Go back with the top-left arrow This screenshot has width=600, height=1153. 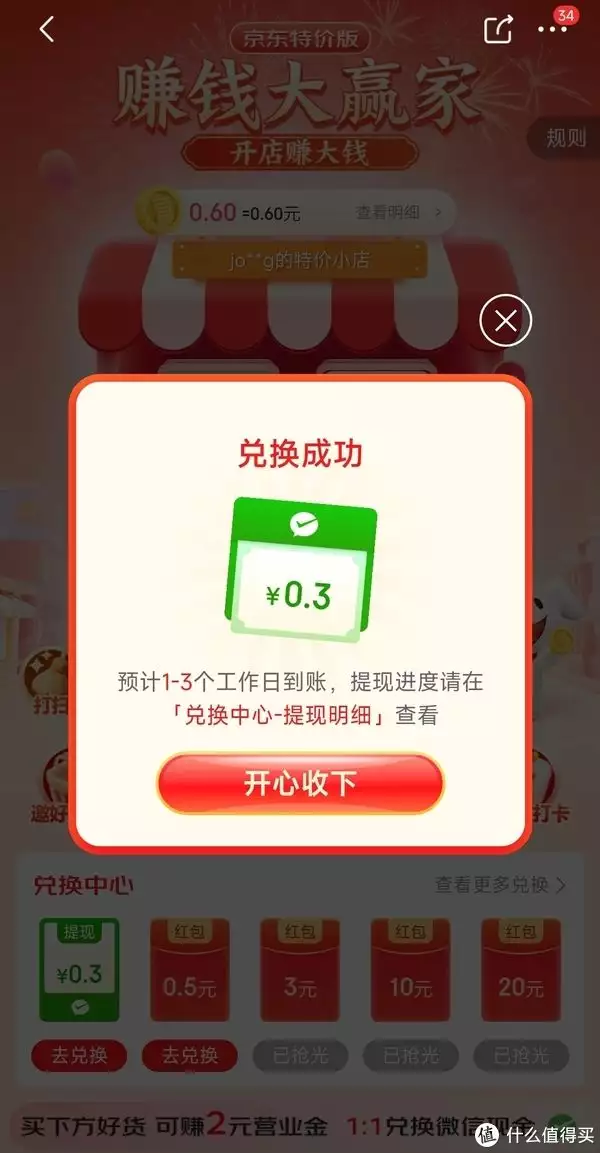[x=46, y=29]
